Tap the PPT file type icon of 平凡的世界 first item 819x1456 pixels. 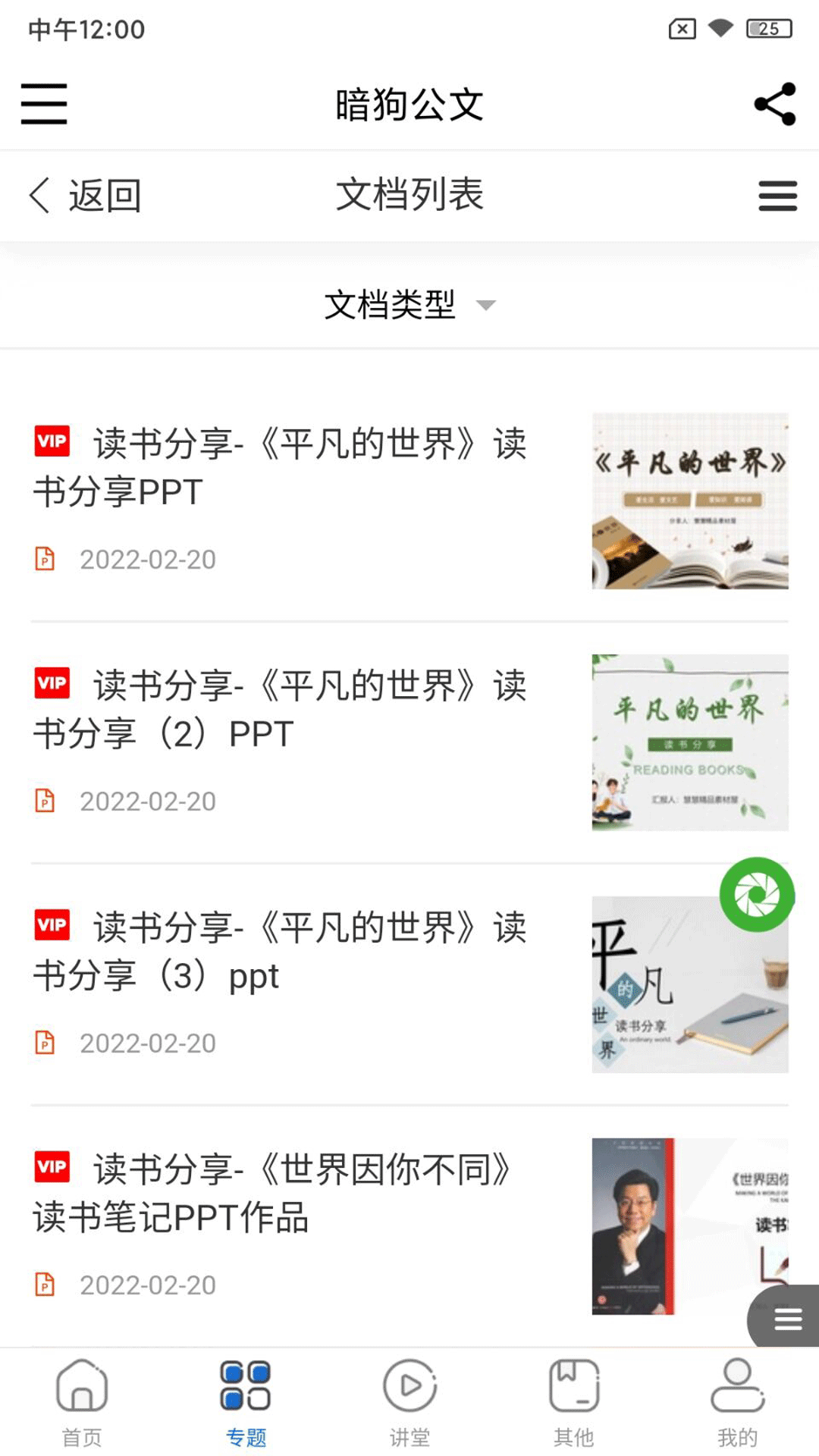point(45,560)
